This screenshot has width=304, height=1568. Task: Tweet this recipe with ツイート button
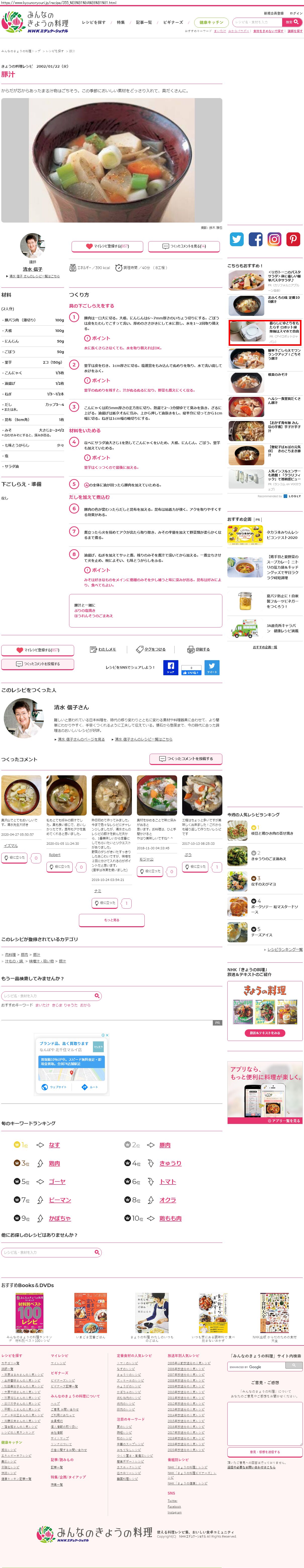coord(212,667)
